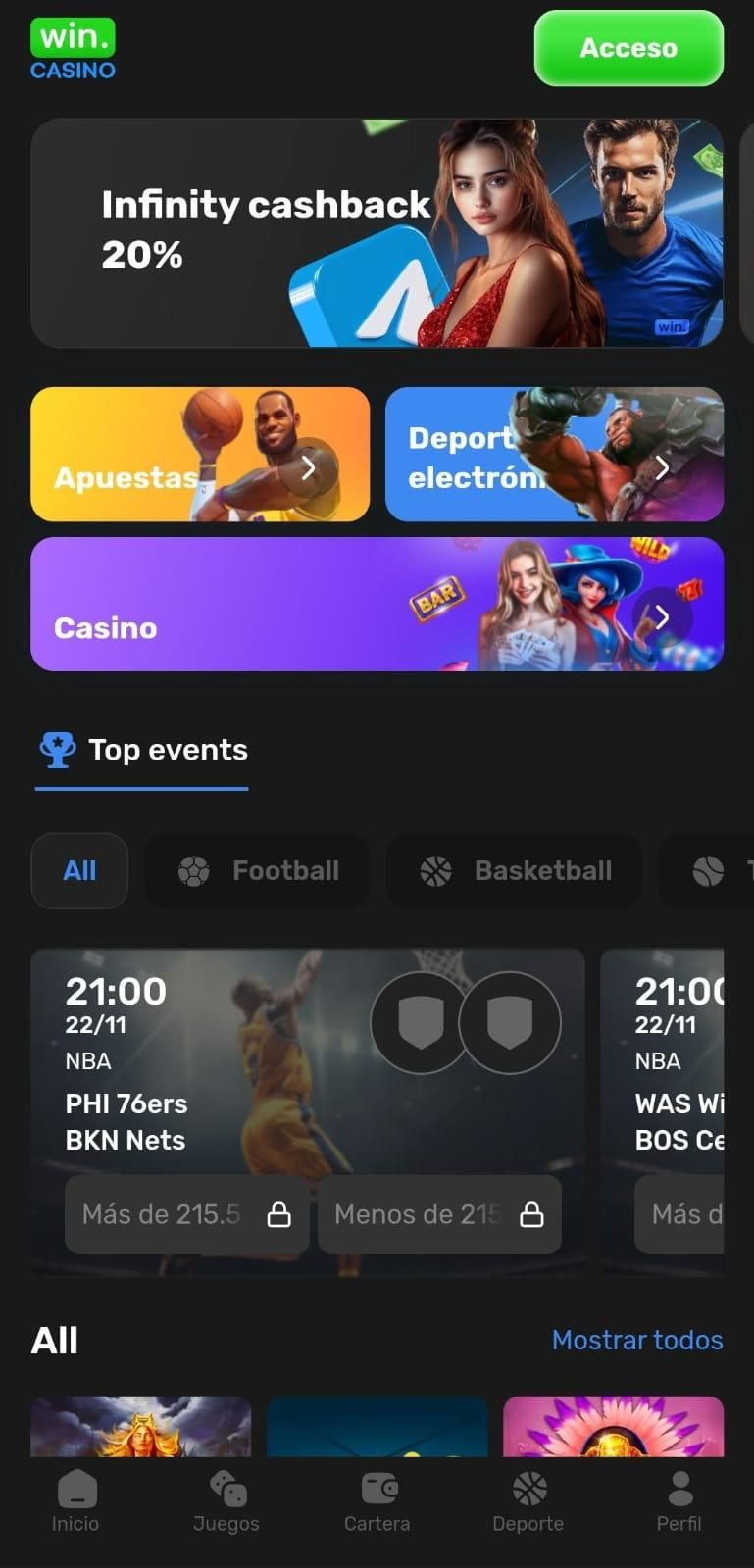This screenshot has height=1568, width=754.
Task: Filter top events by Football
Action: (x=258, y=870)
